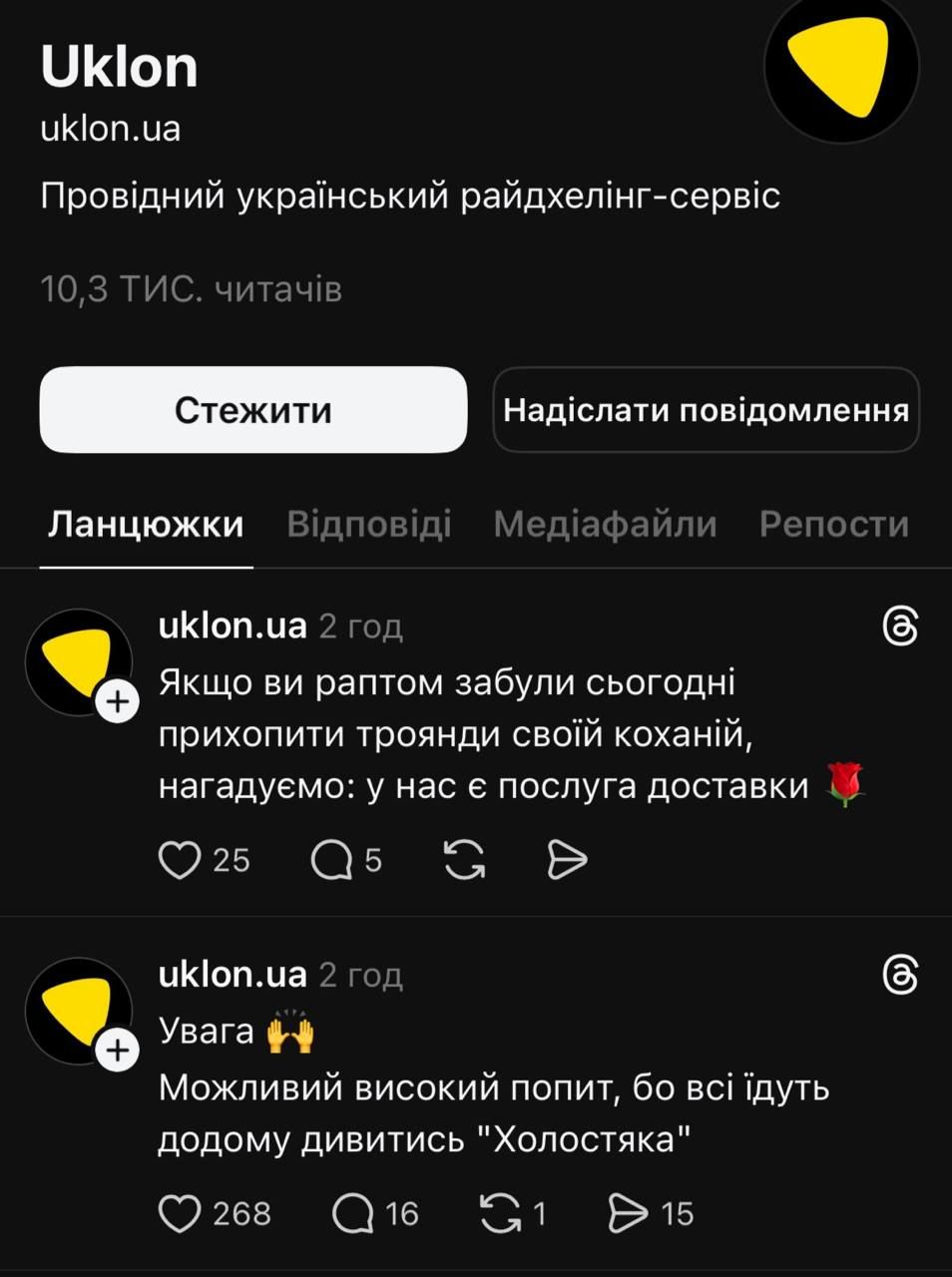Tap the Стежити follow button

(x=252, y=410)
